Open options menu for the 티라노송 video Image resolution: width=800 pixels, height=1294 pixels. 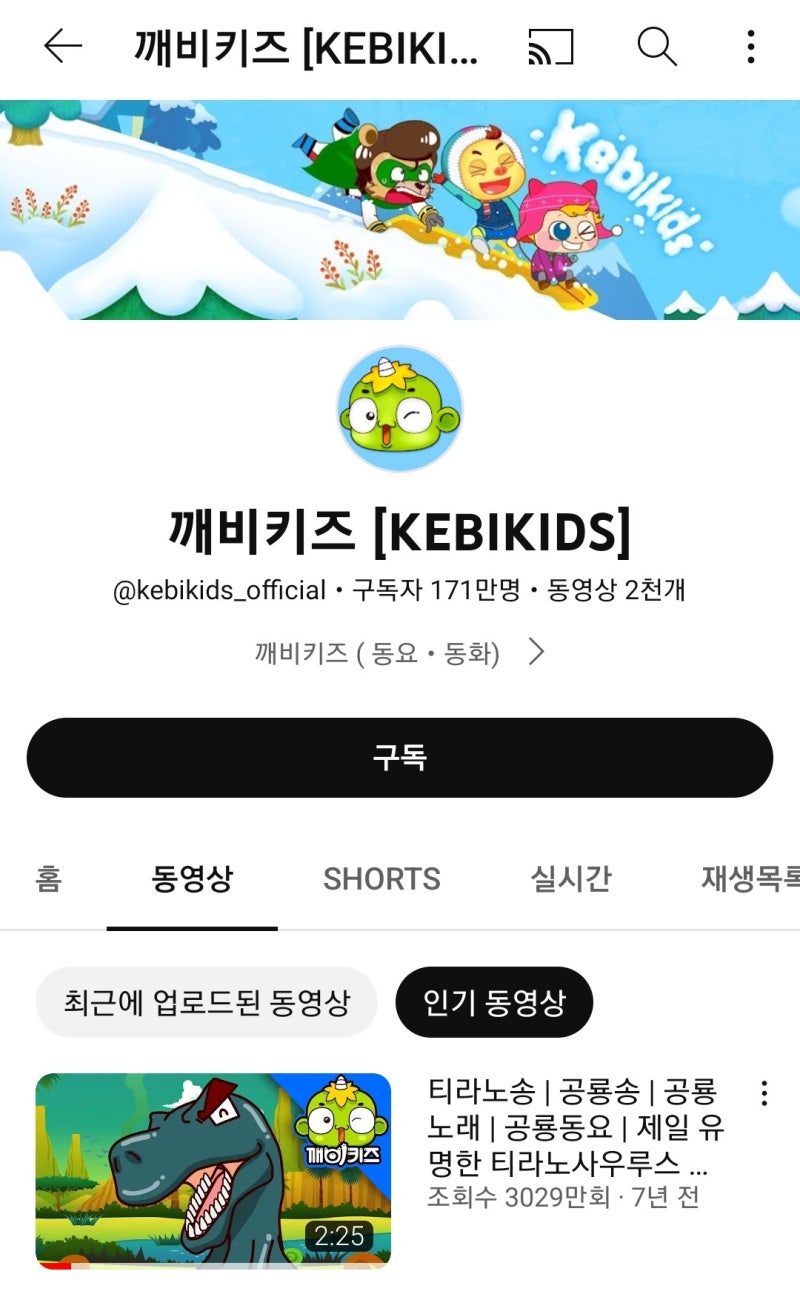coord(764,1093)
